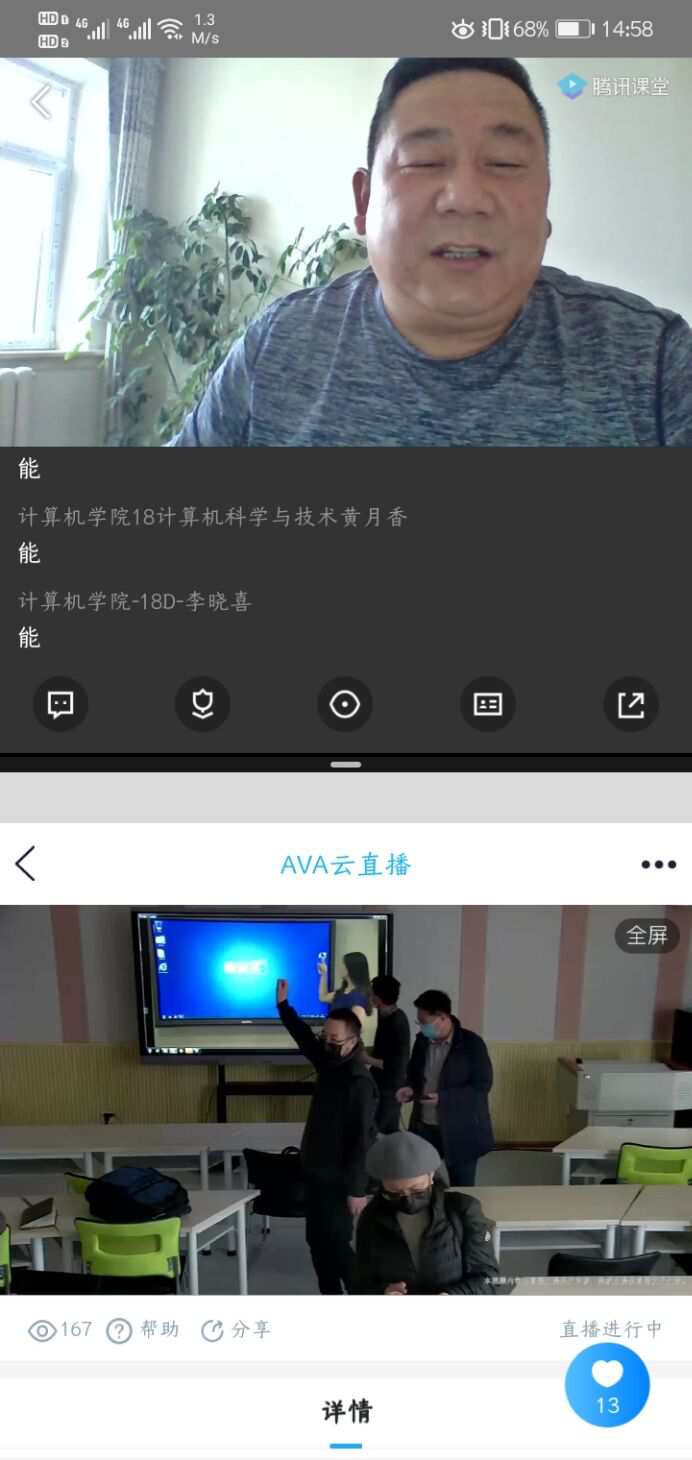The width and height of the screenshot is (692, 1460).
Task: Tap the shield badge icon
Action: pyautogui.click(x=203, y=704)
